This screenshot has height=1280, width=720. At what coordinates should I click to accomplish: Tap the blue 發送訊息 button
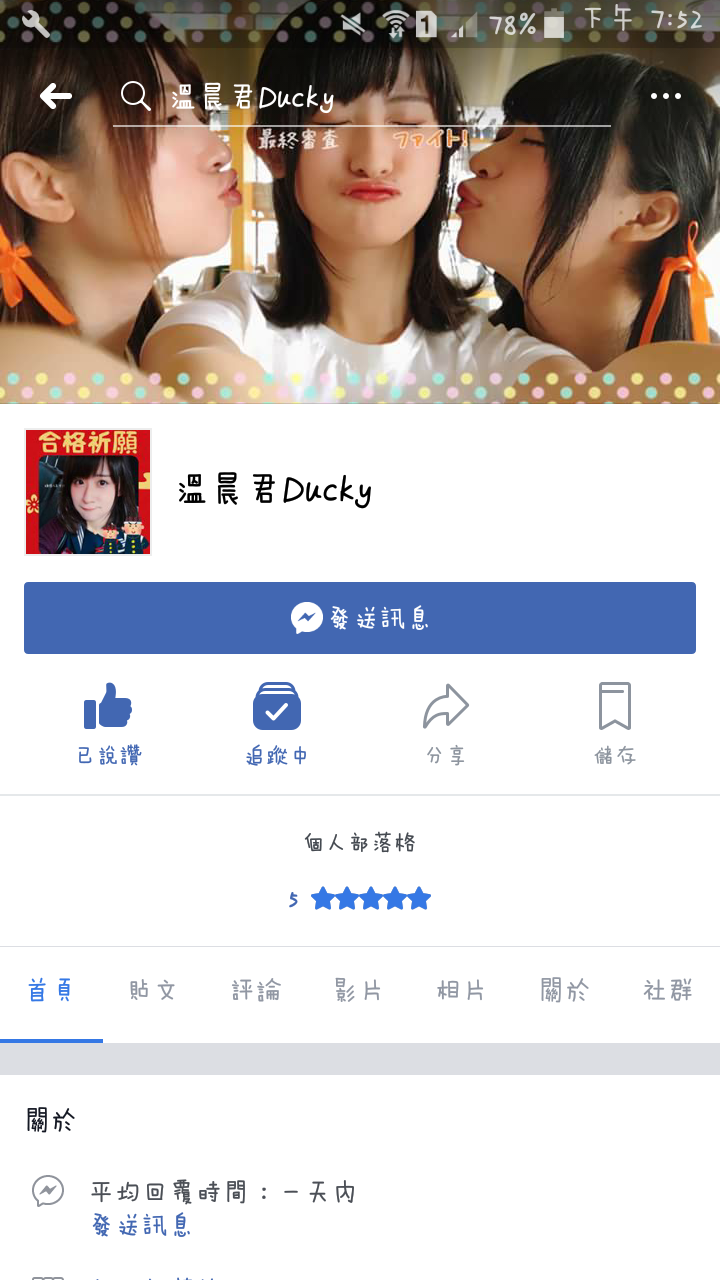(360, 618)
